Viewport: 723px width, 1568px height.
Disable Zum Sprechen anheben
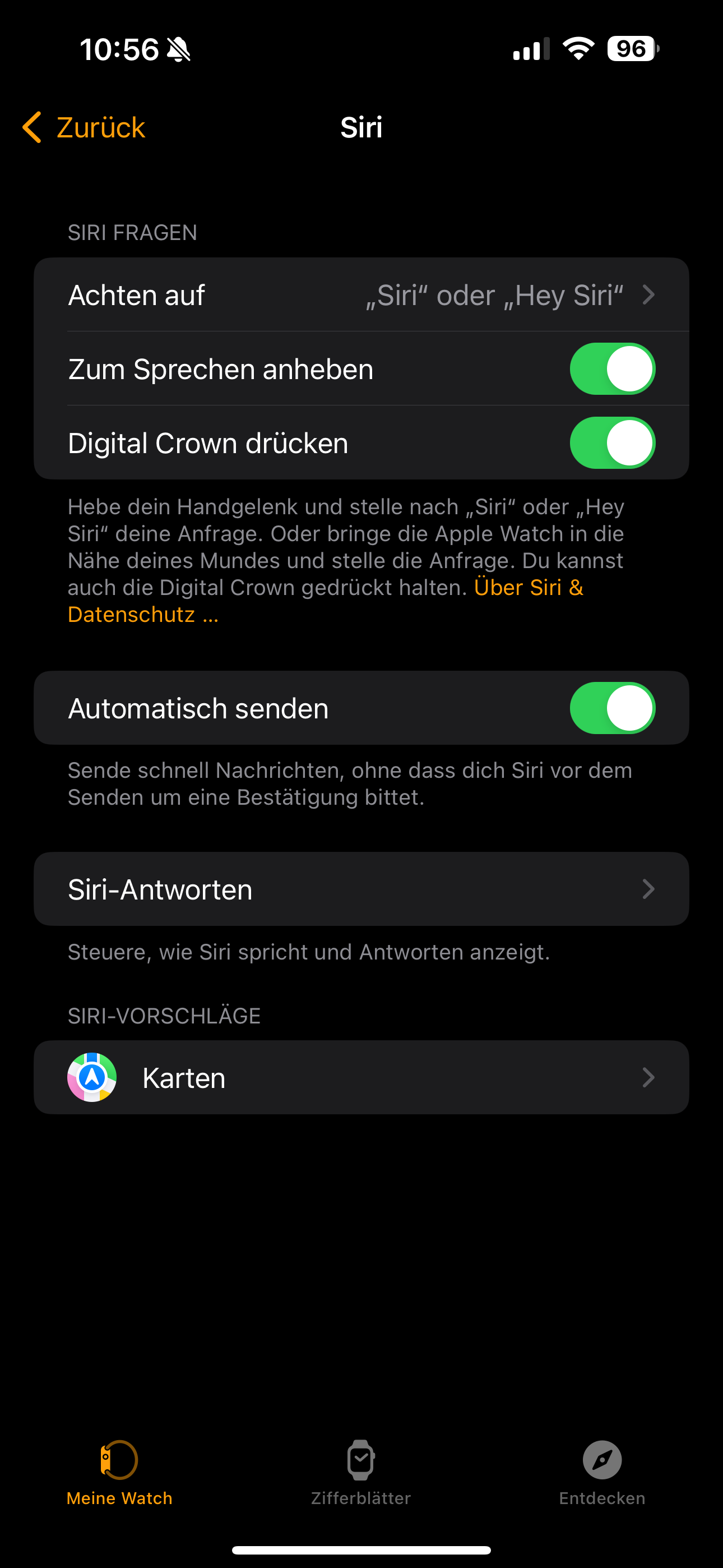point(611,369)
